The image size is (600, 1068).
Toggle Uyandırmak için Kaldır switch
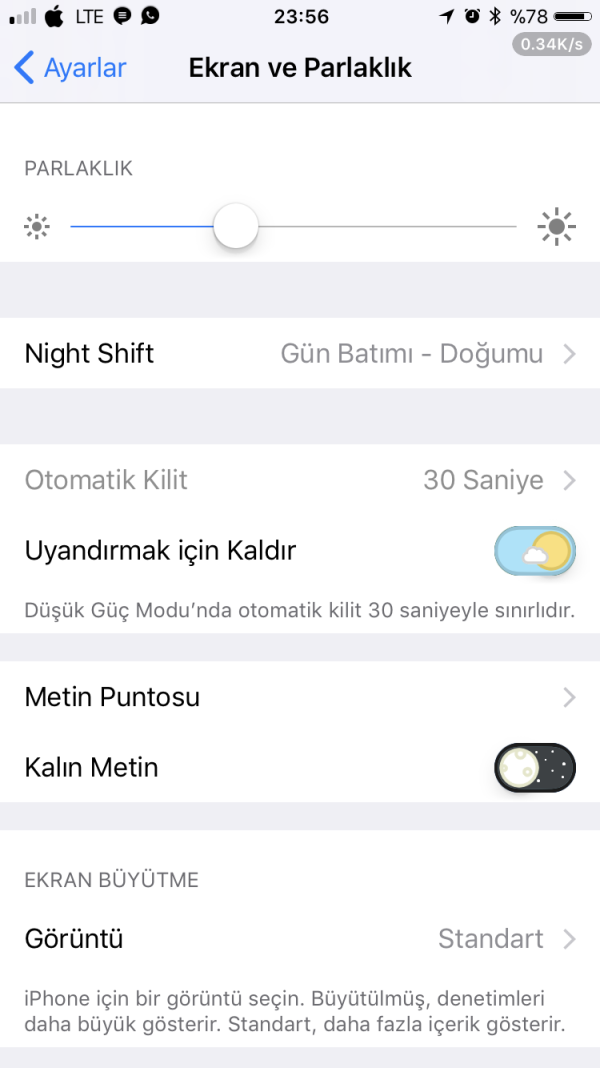tap(535, 551)
